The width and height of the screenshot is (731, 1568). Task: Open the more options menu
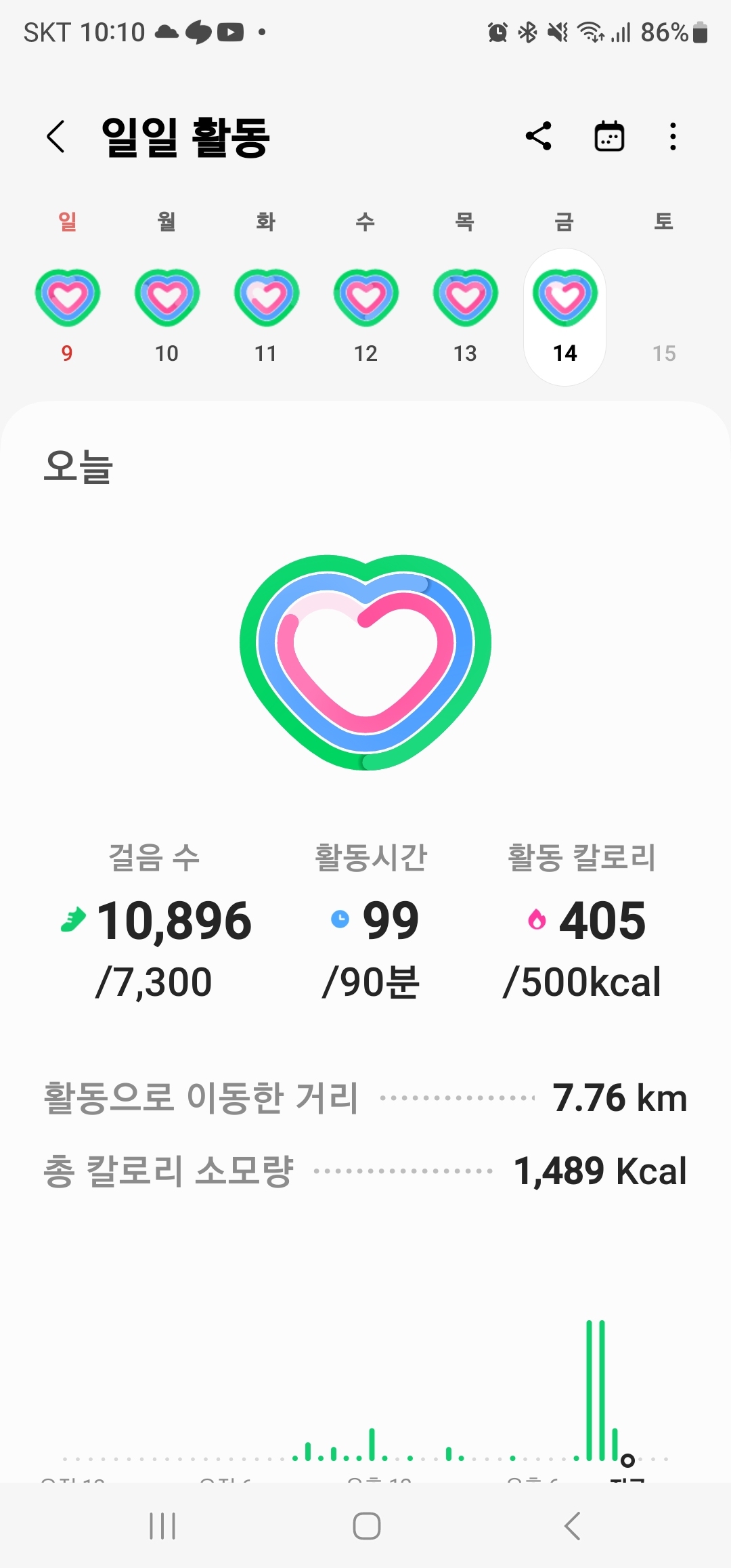pos(672,137)
